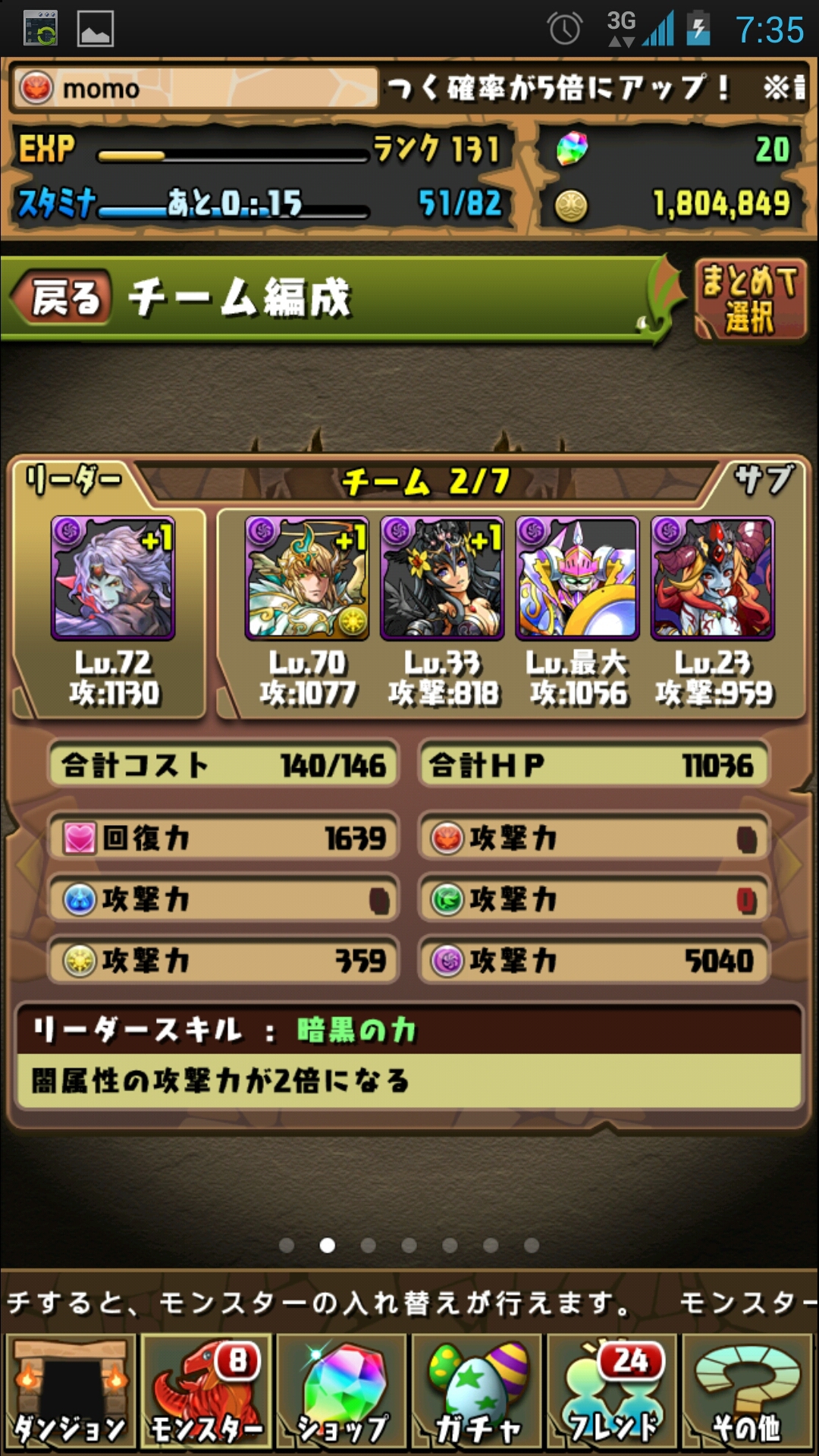Select the leader monster Lv.72

click(x=113, y=578)
